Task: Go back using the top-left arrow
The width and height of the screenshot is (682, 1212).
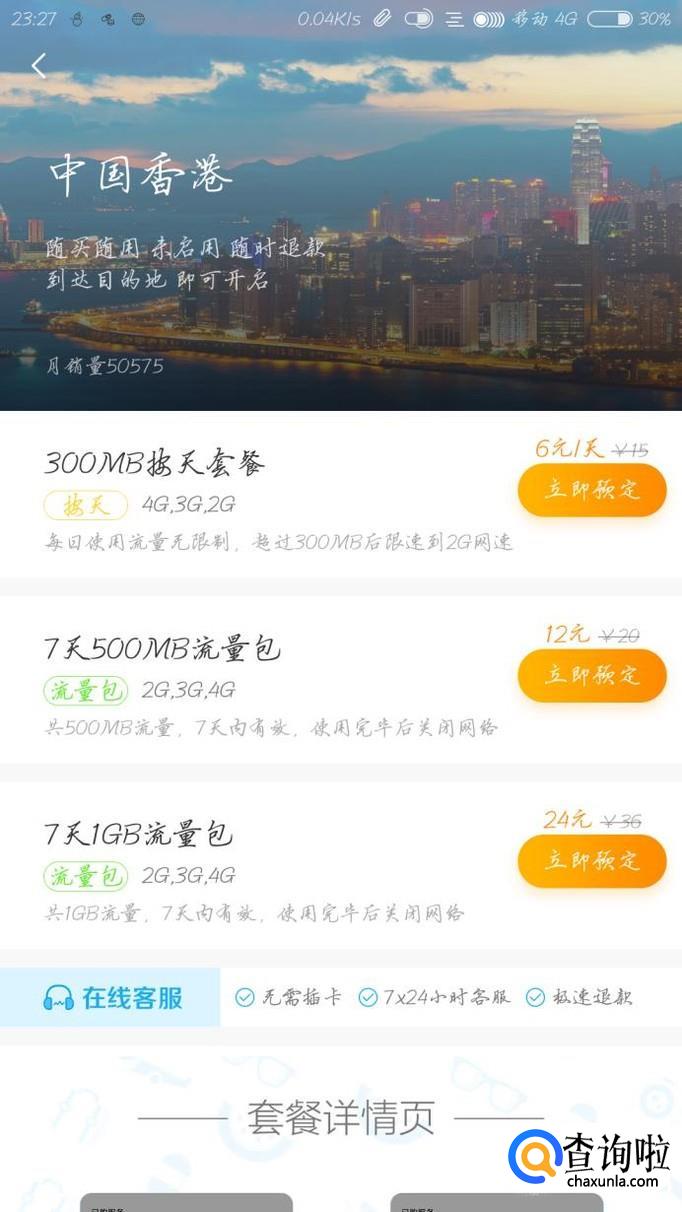Action: coord(39,66)
